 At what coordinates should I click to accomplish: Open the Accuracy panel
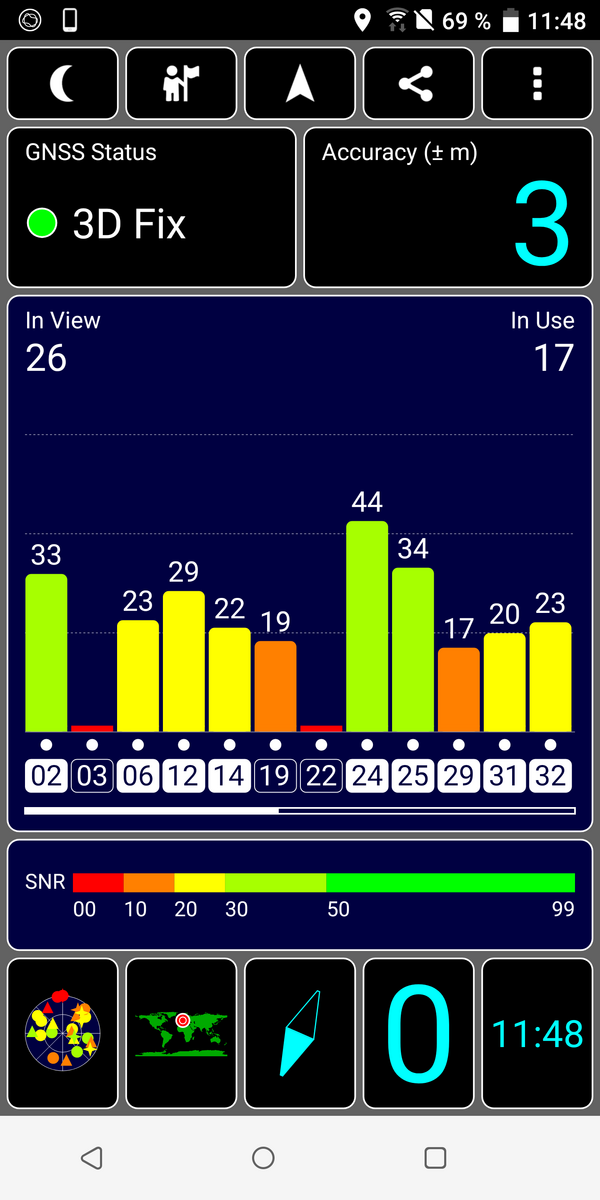click(x=448, y=207)
